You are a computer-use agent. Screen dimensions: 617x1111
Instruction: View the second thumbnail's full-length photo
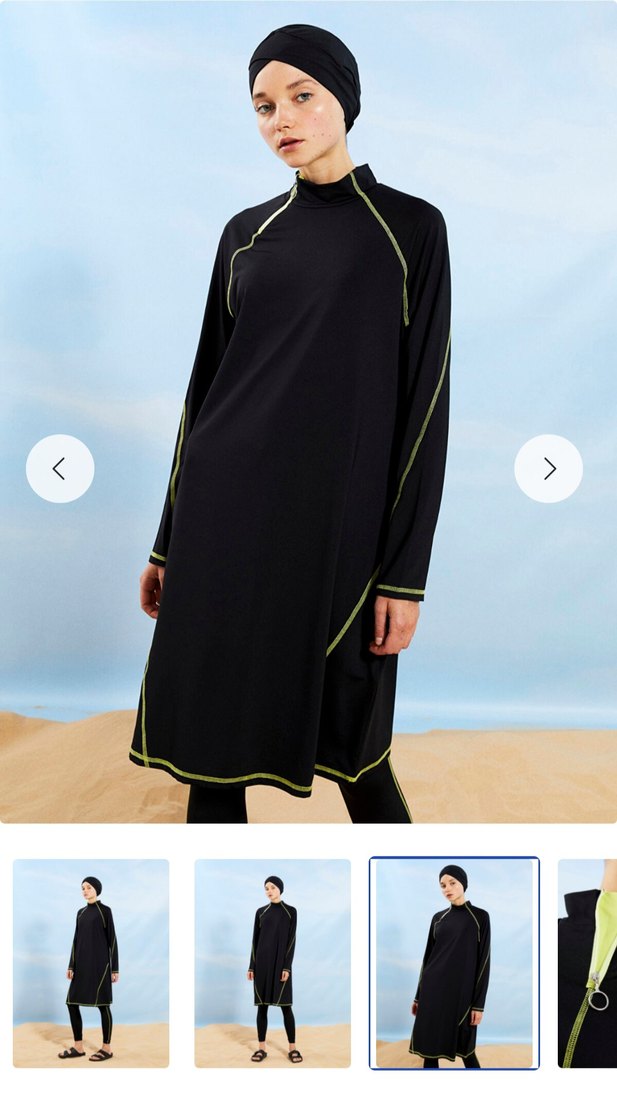(273, 963)
